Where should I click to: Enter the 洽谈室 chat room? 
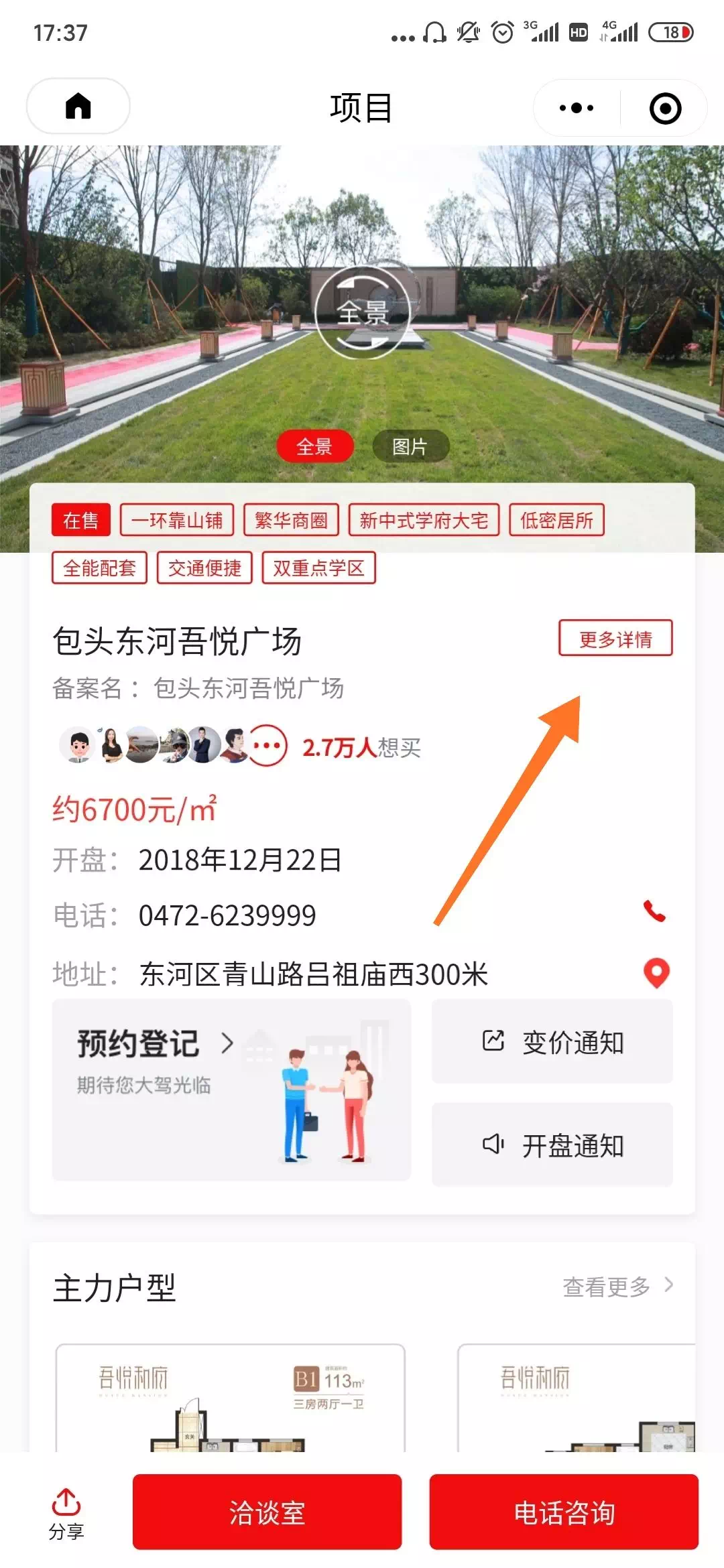[267, 1512]
